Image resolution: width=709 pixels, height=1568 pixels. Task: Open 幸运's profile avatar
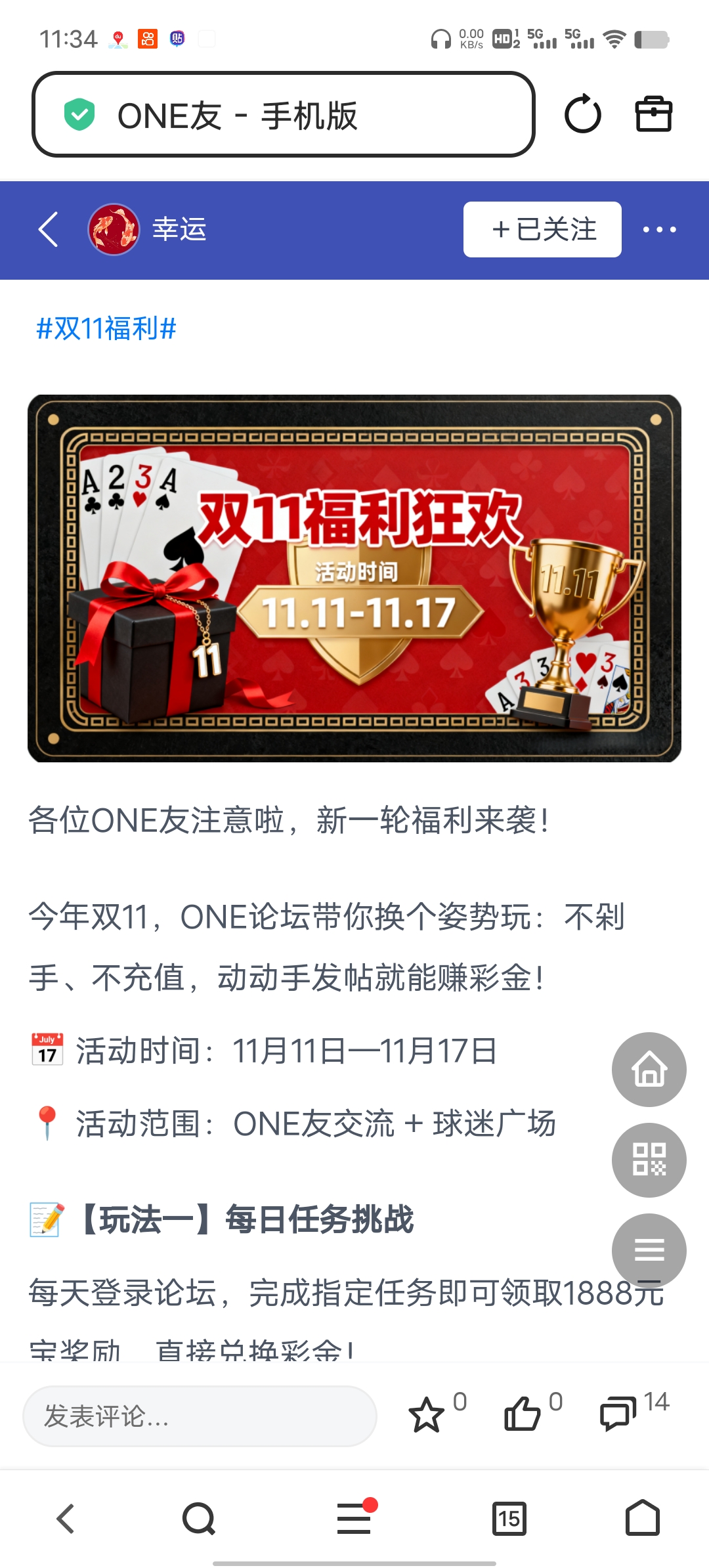(x=114, y=230)
